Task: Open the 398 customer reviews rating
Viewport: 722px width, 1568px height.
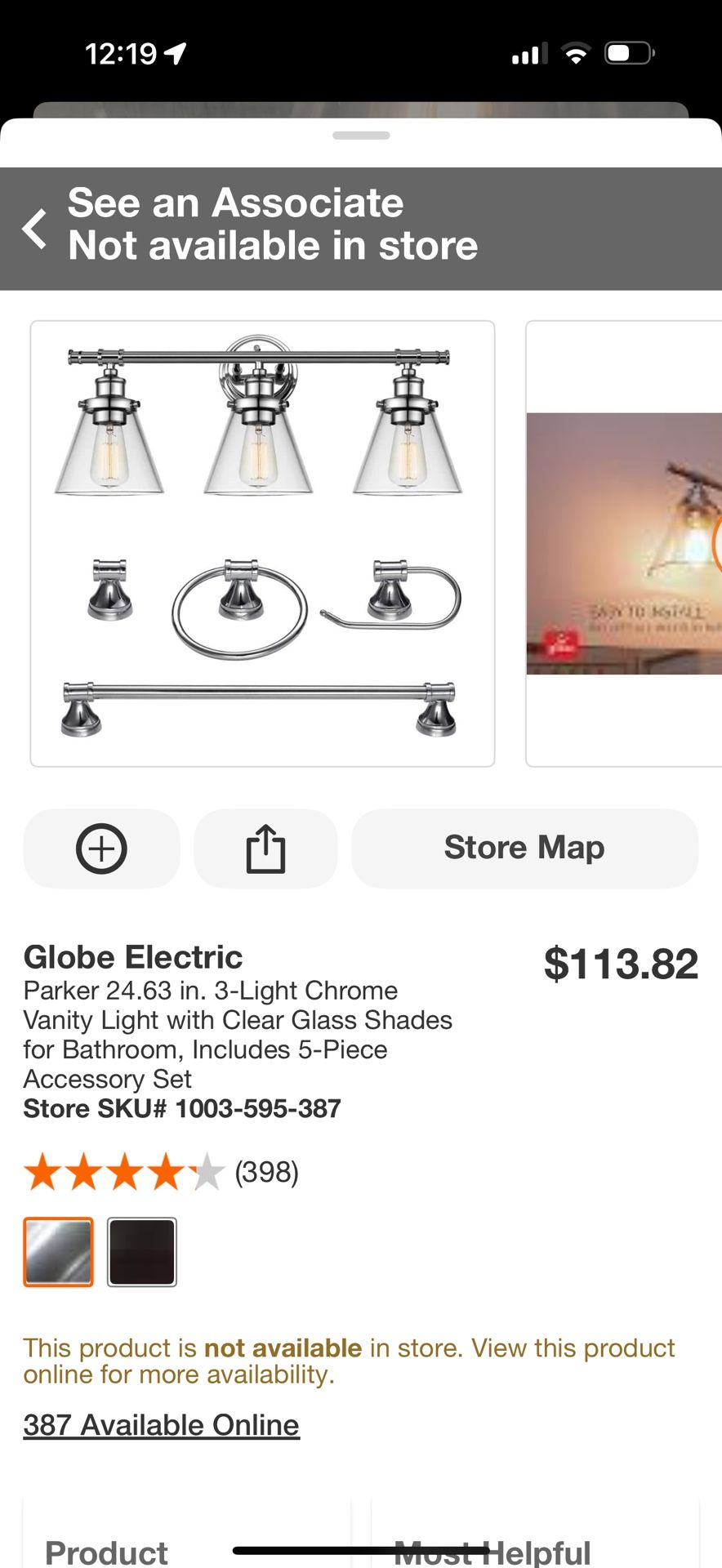Action: pos(161,1173)
